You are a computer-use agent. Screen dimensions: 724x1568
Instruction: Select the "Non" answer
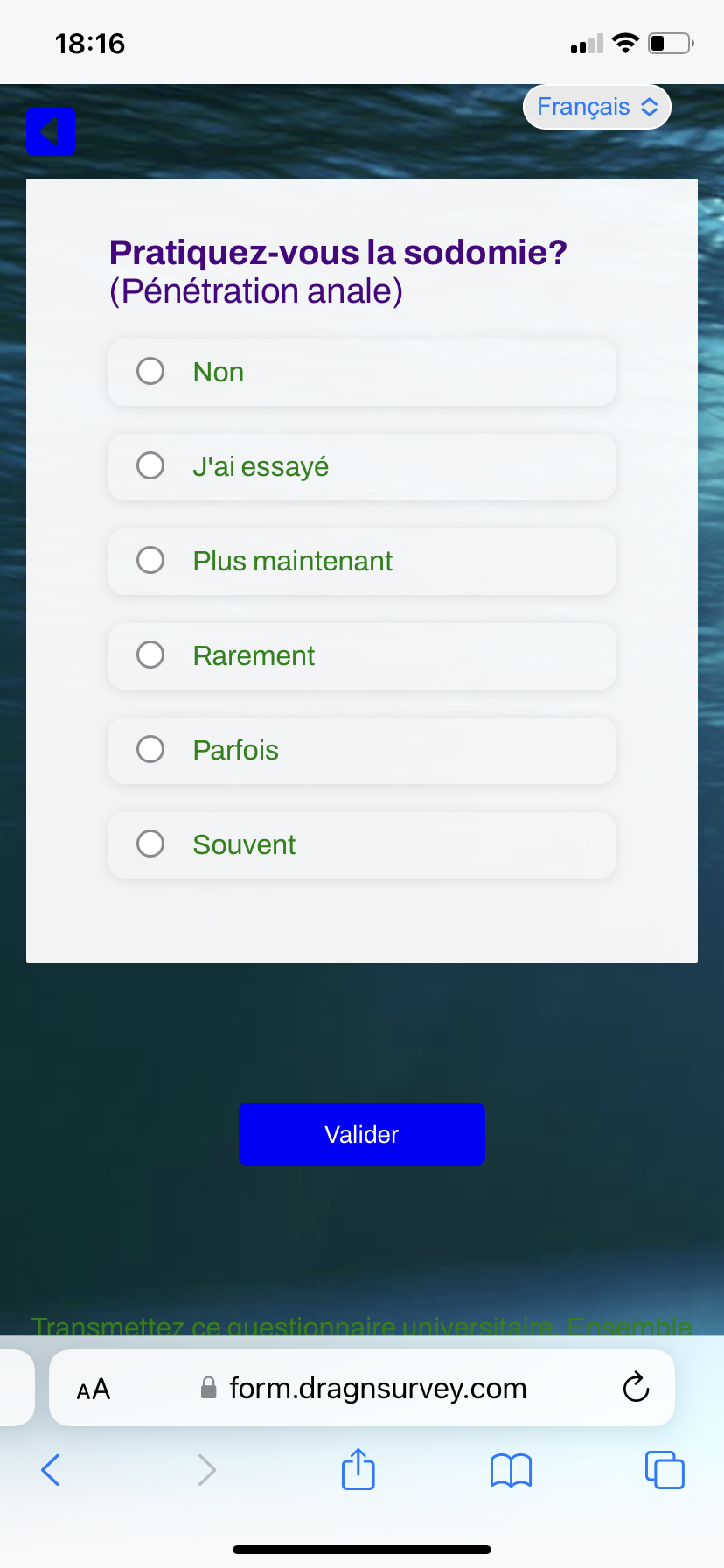click(x=150, y=372)
